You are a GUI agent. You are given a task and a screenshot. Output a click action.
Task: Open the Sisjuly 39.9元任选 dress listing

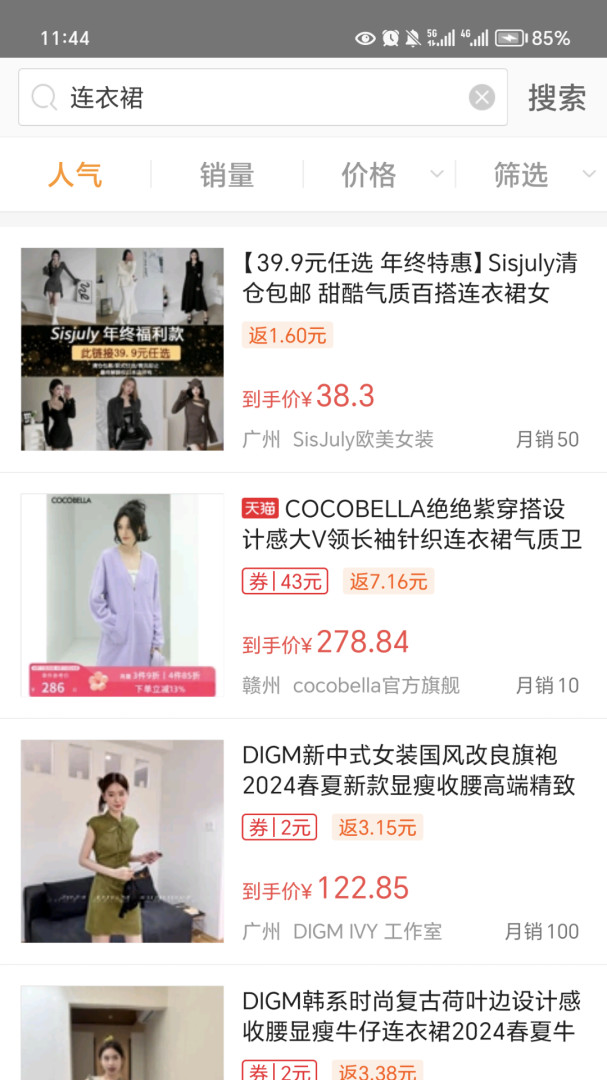(410, 279)
